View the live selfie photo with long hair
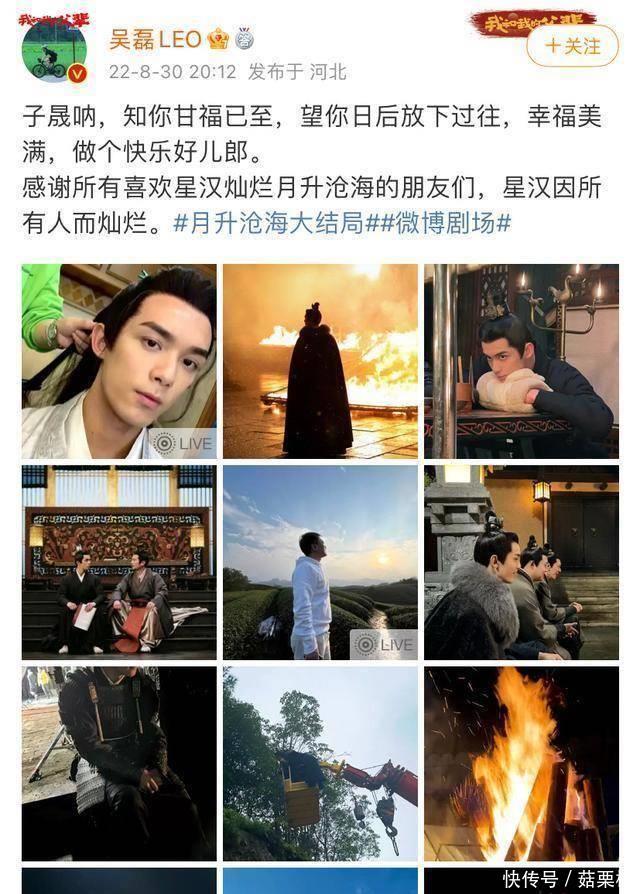Screen dimensions: 640x894 119,361
